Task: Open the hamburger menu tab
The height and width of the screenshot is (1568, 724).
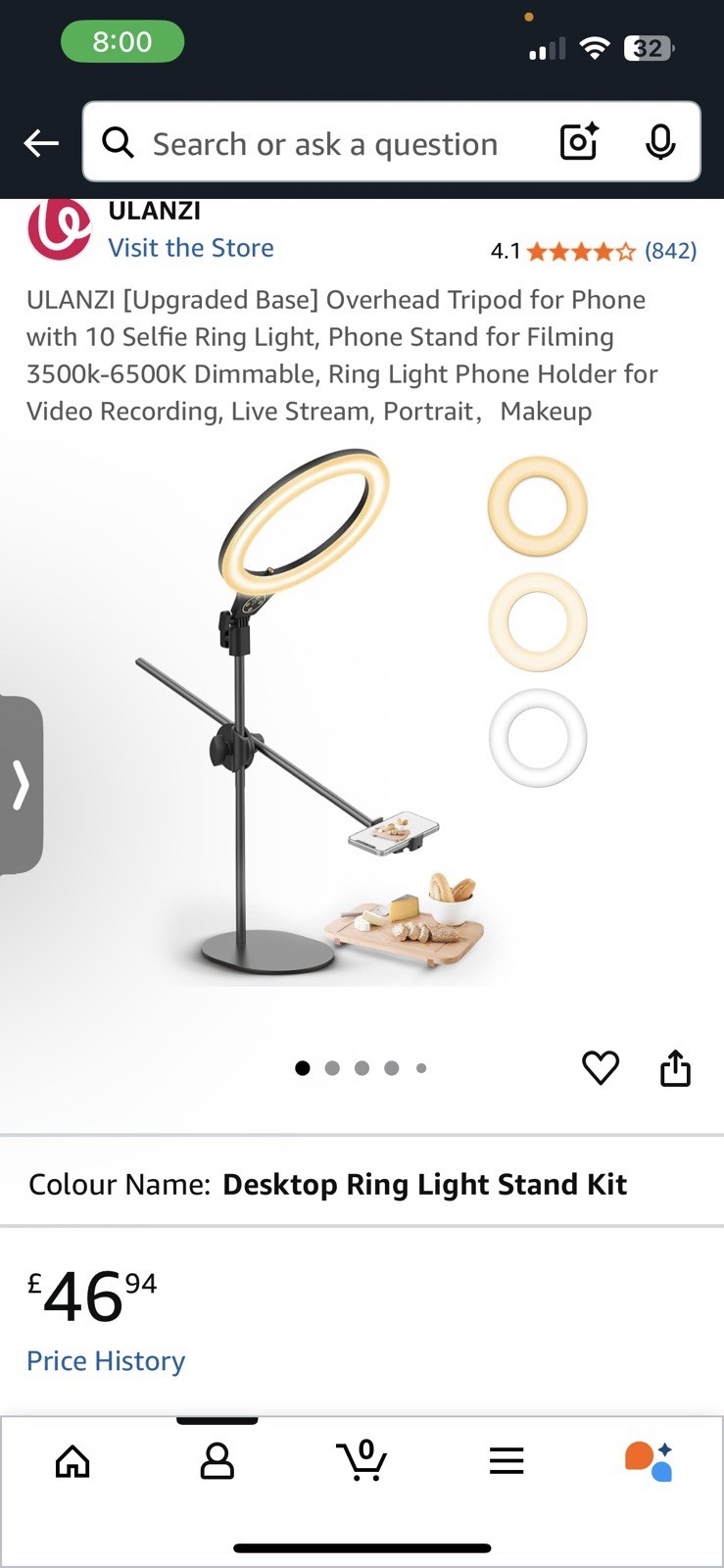Action: click(x=507, y=1461)
